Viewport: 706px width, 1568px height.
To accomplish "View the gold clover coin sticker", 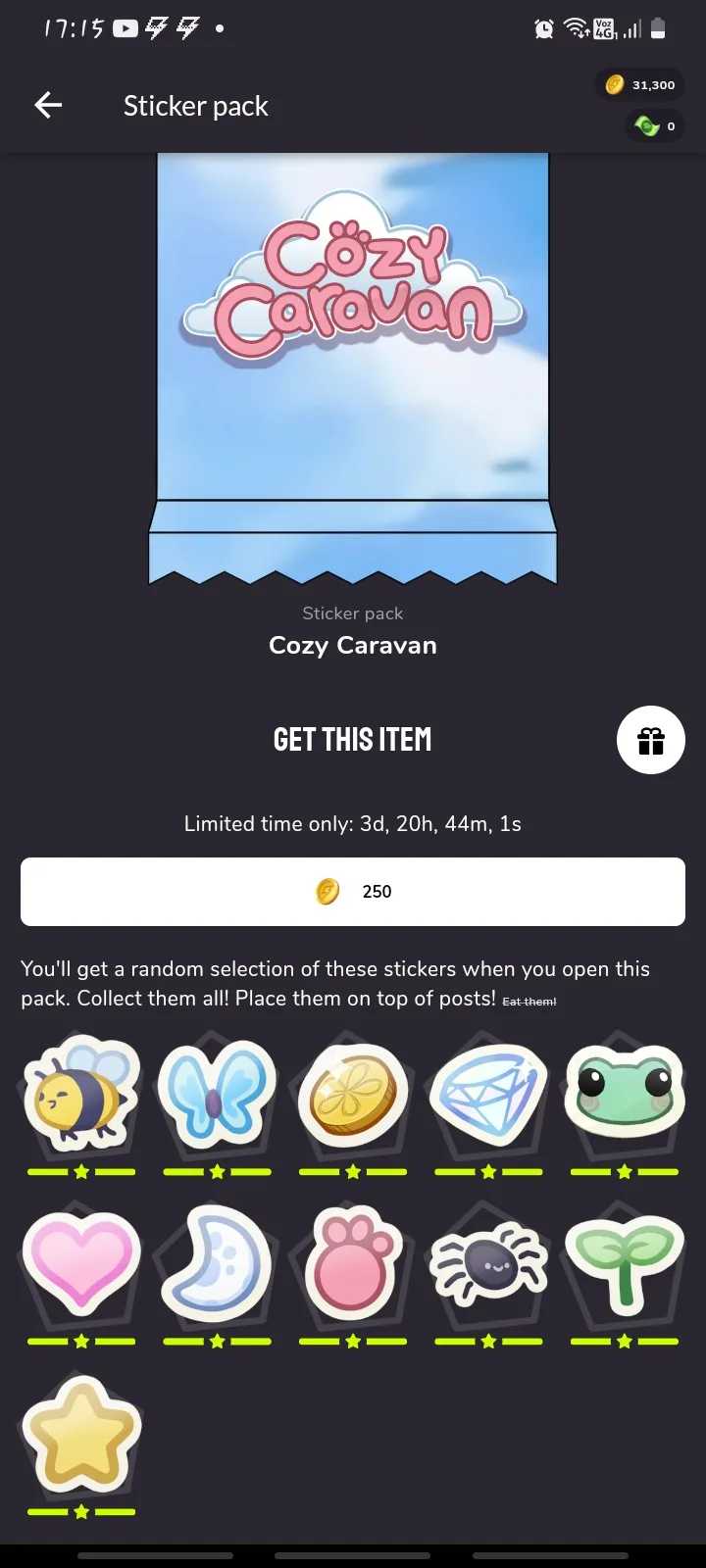I will (353, 1095).
